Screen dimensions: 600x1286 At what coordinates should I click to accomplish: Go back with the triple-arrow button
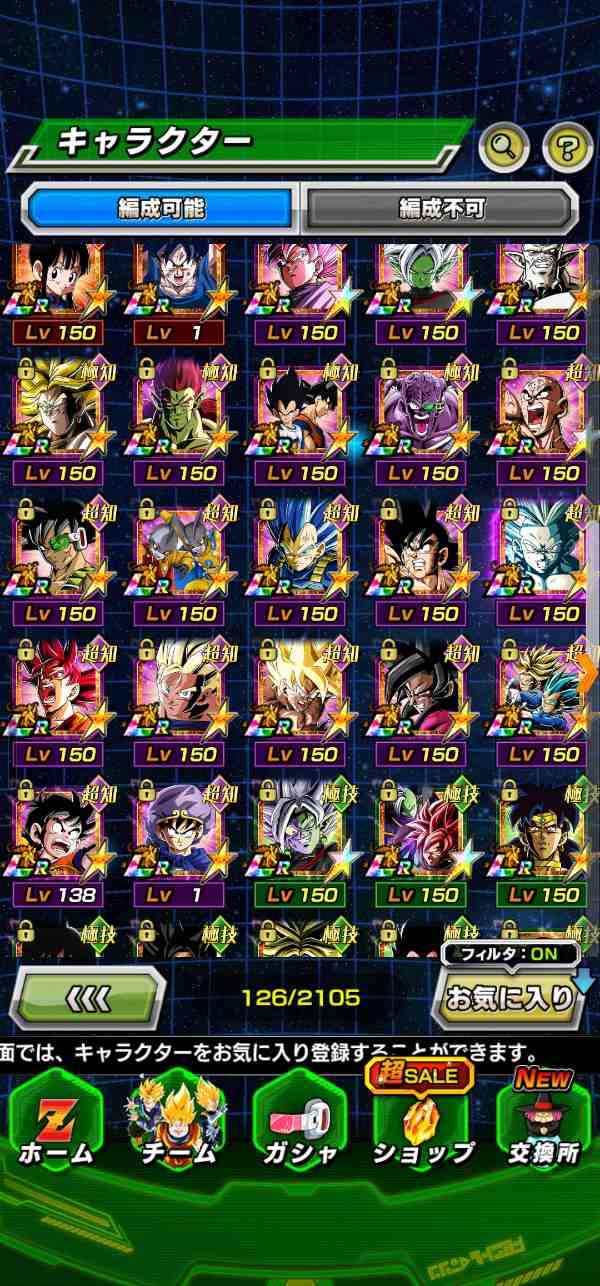[x=89, y=997]
